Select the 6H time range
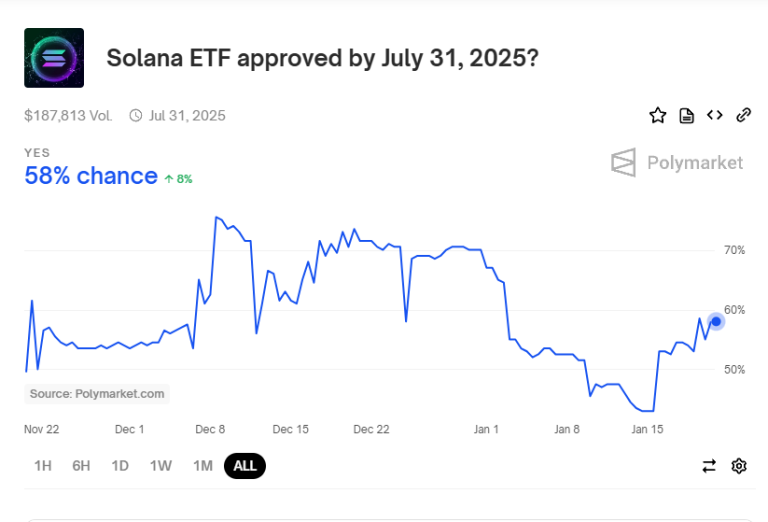768x522 pixels. pyautogui.click(x=81, y=465)
